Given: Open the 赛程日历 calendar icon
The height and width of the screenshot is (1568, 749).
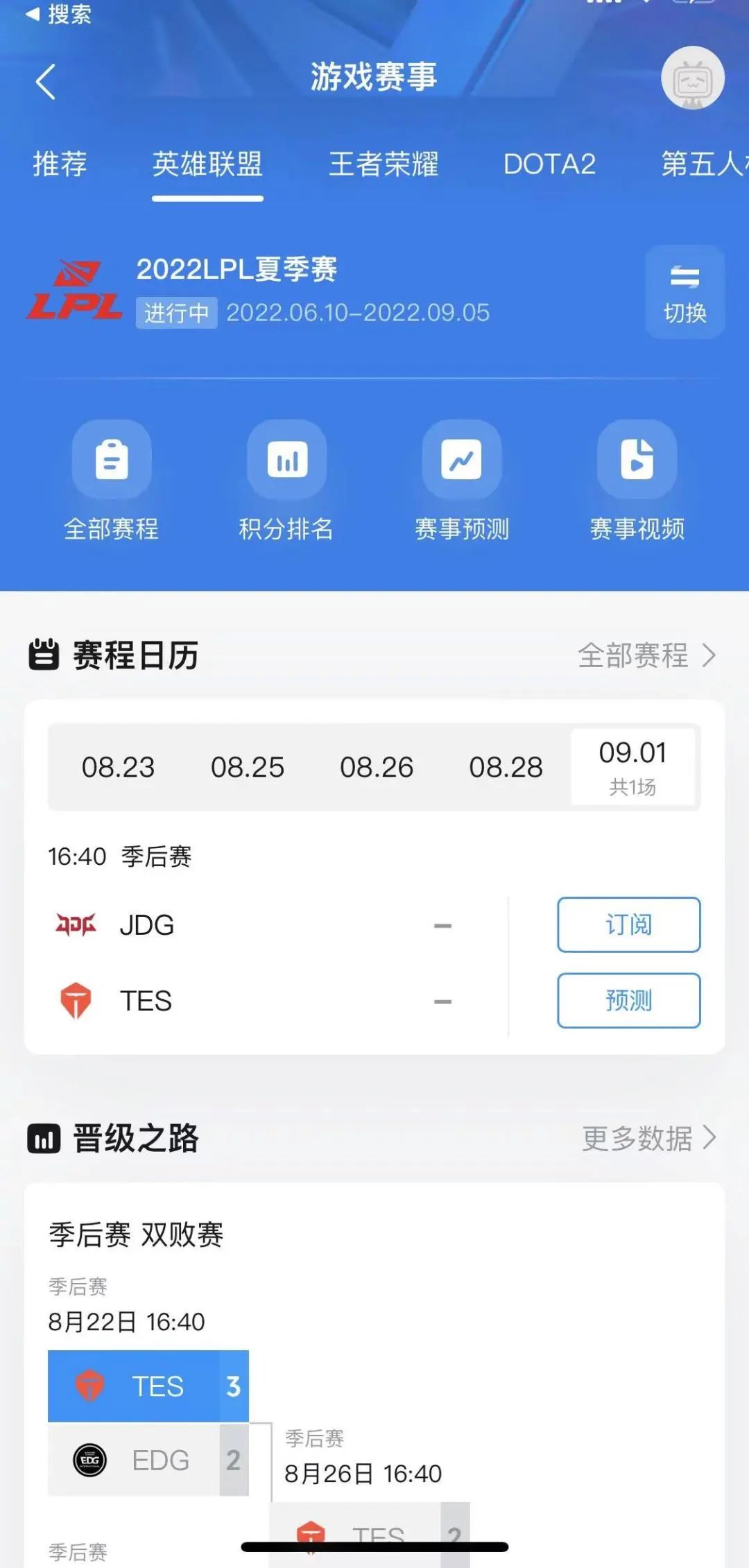Looking at the screenshot, I should (x=44, y=654).
